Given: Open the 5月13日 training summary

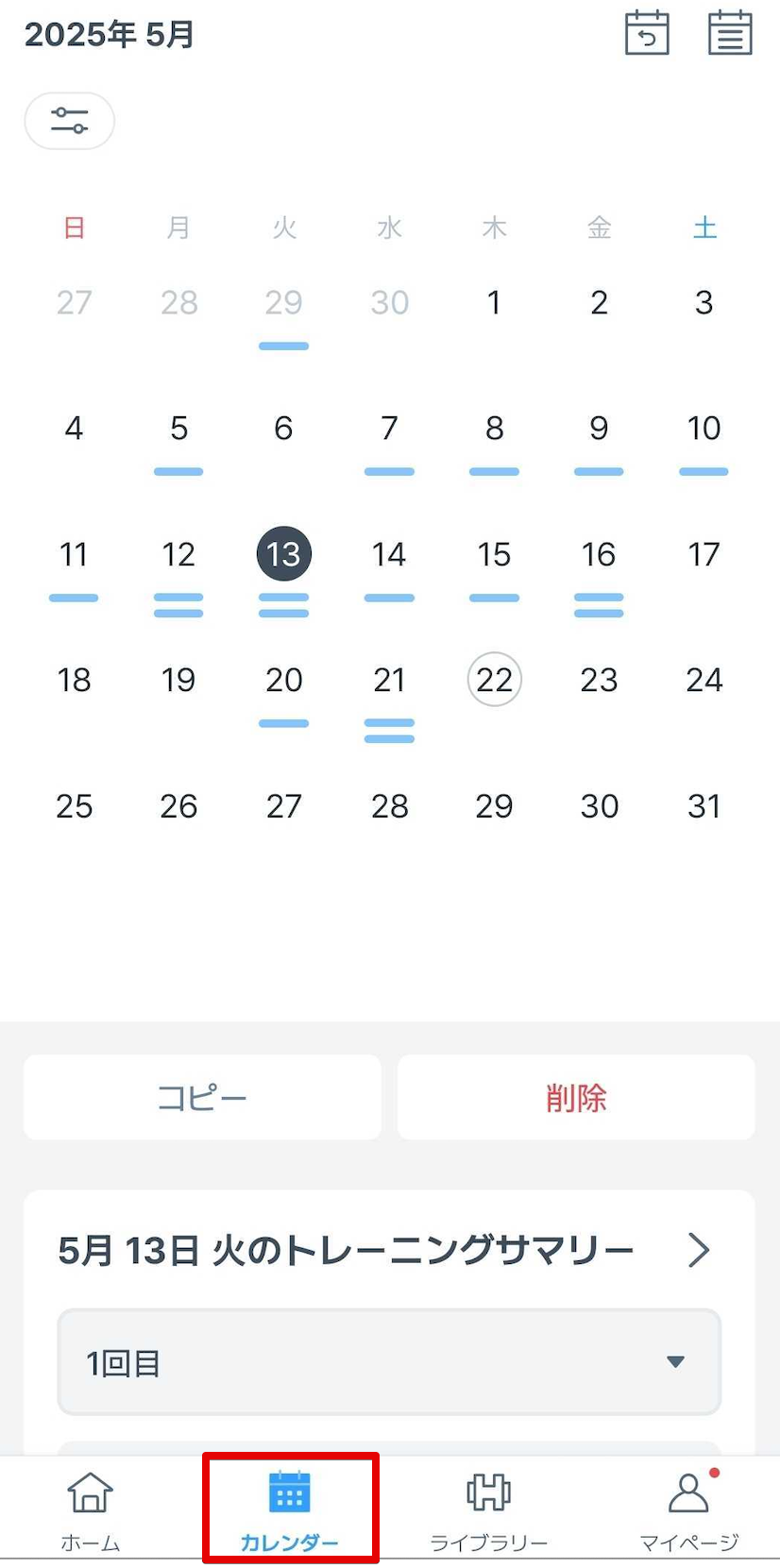Looking at the screenshot, I should (387, 1250).
